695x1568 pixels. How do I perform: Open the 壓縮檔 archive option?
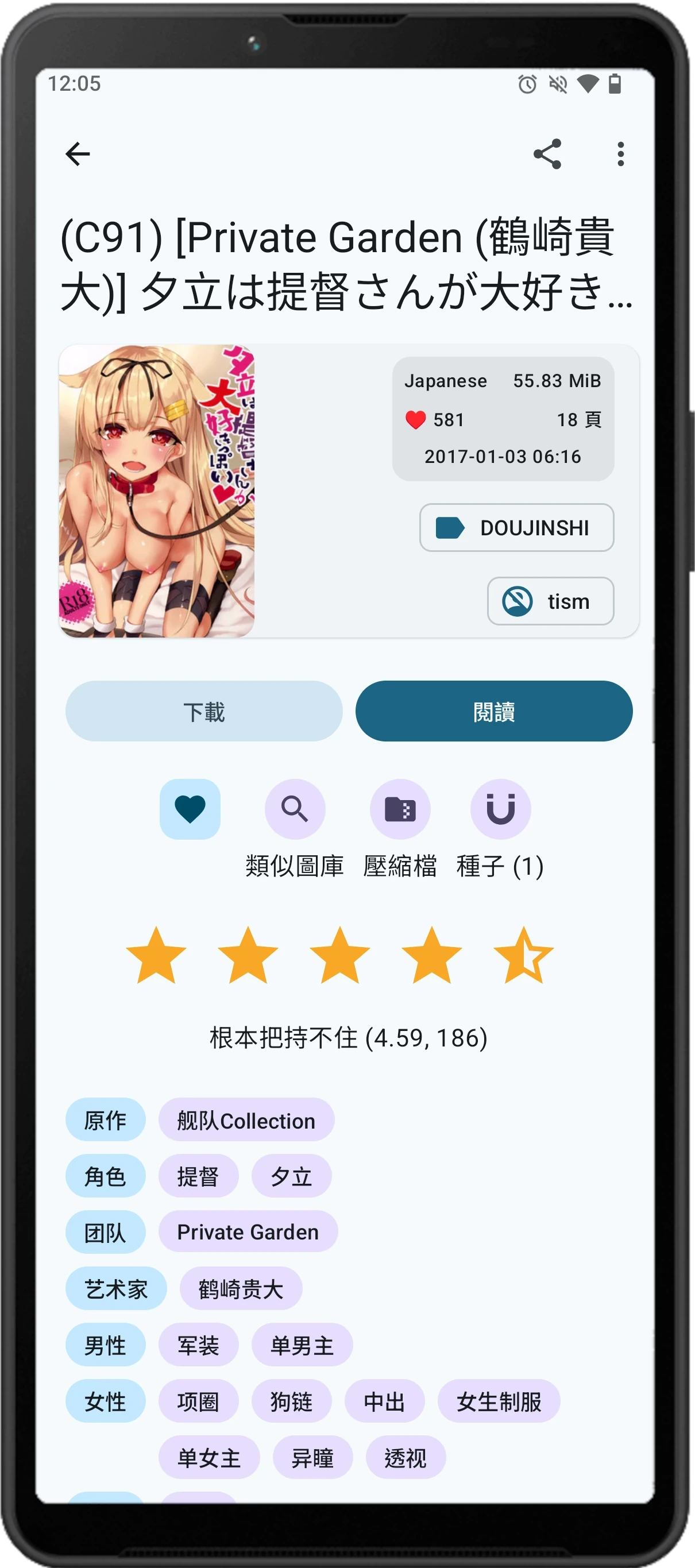coord(400,809)
